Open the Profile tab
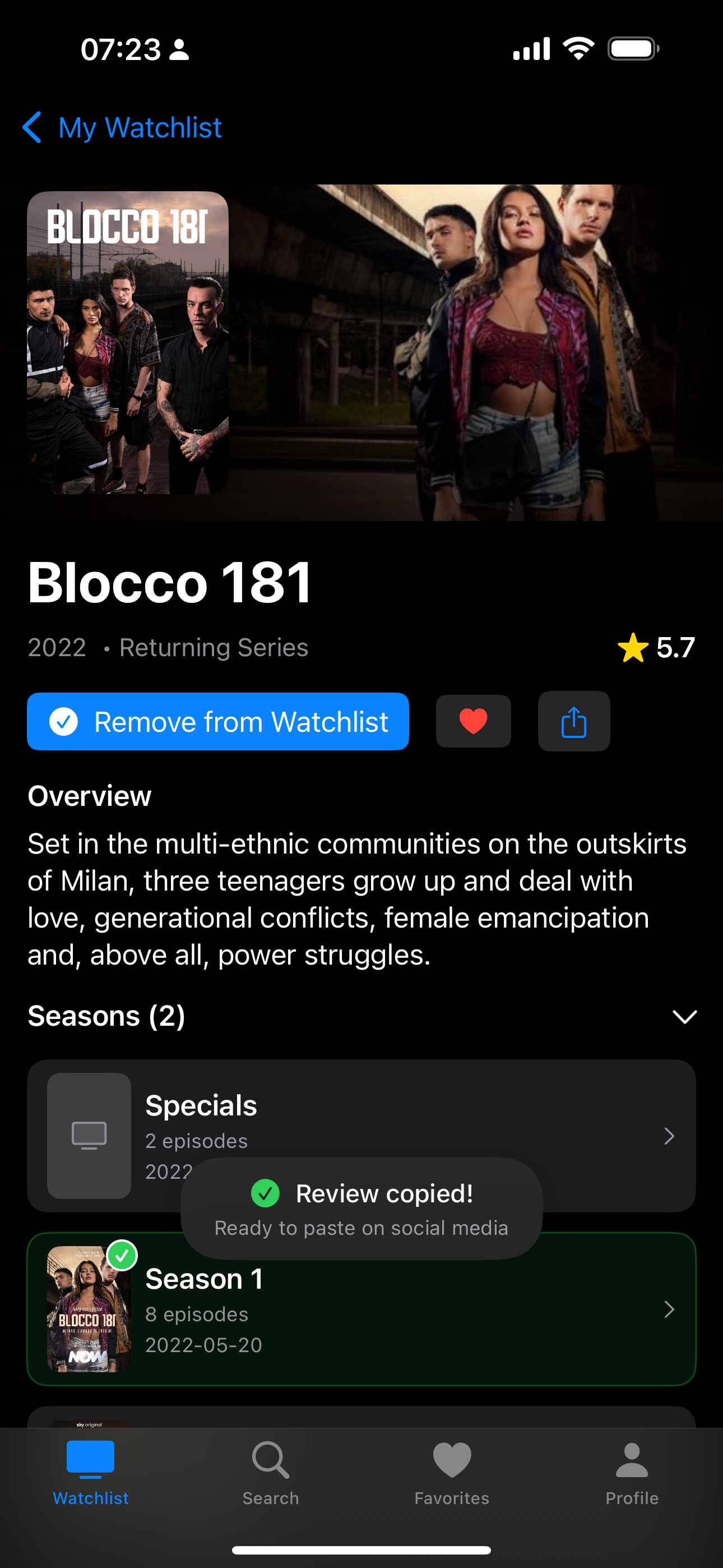Screen dimensions: 723x1568 tap(632, 1472)
